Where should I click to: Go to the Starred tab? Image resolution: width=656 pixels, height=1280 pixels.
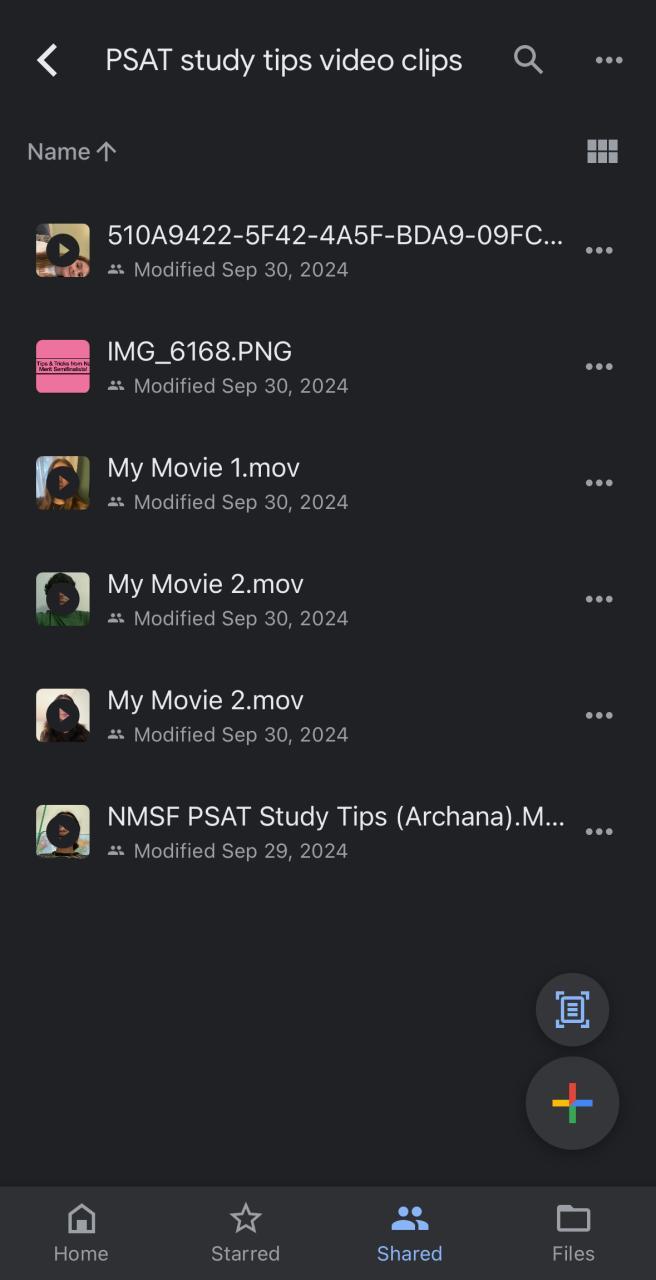(x=245, y=1233)
